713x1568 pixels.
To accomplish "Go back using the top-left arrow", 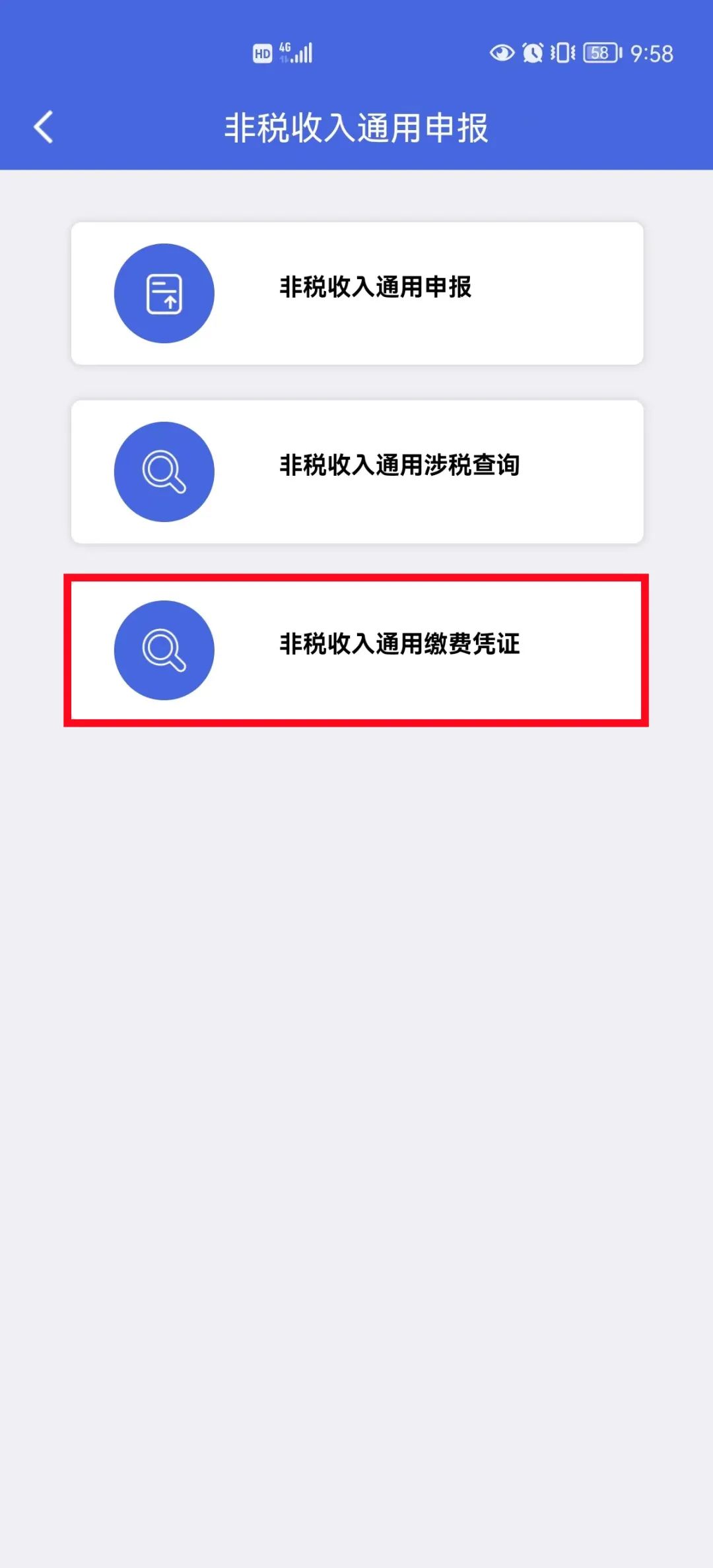I will click(44, 127).
